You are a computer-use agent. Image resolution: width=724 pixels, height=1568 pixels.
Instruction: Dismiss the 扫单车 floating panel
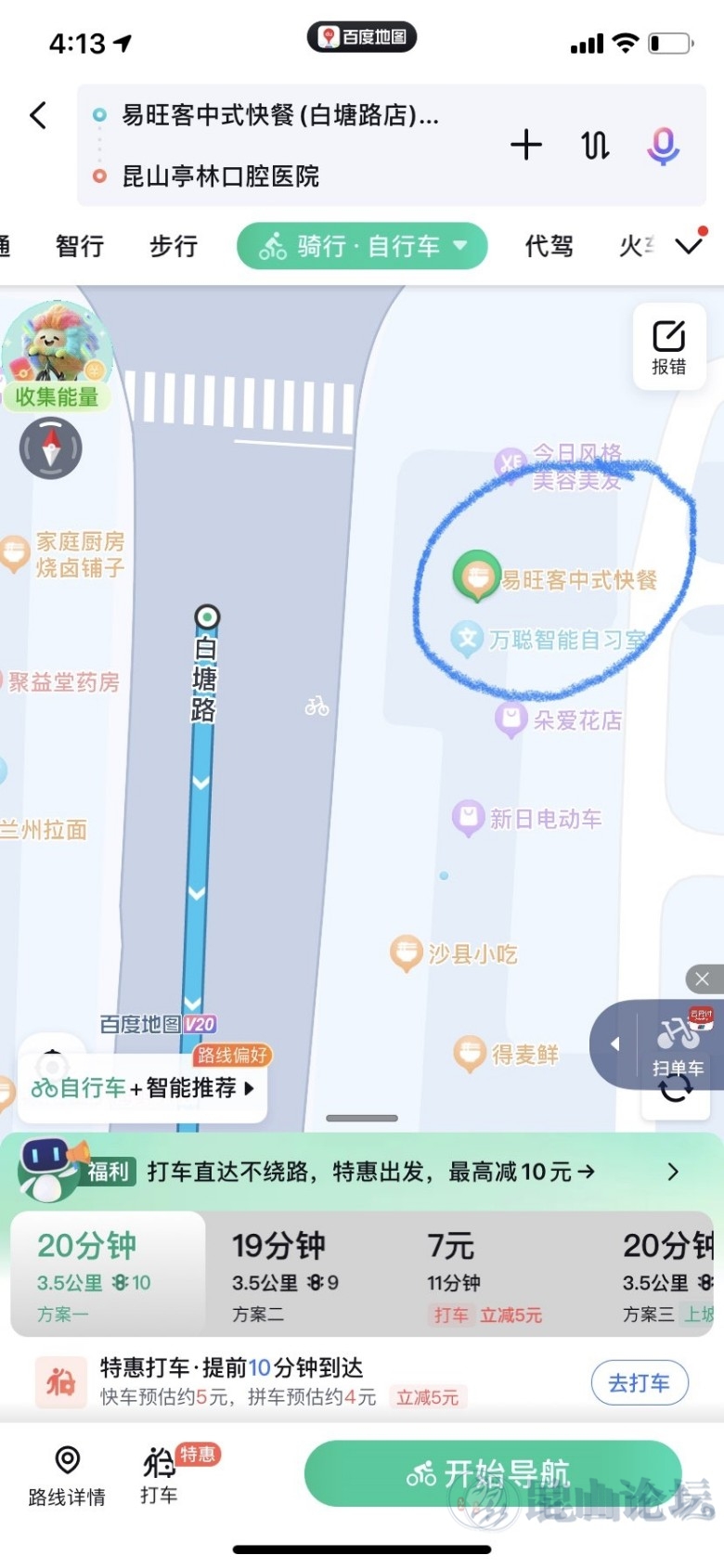click(x=702, y=978)
